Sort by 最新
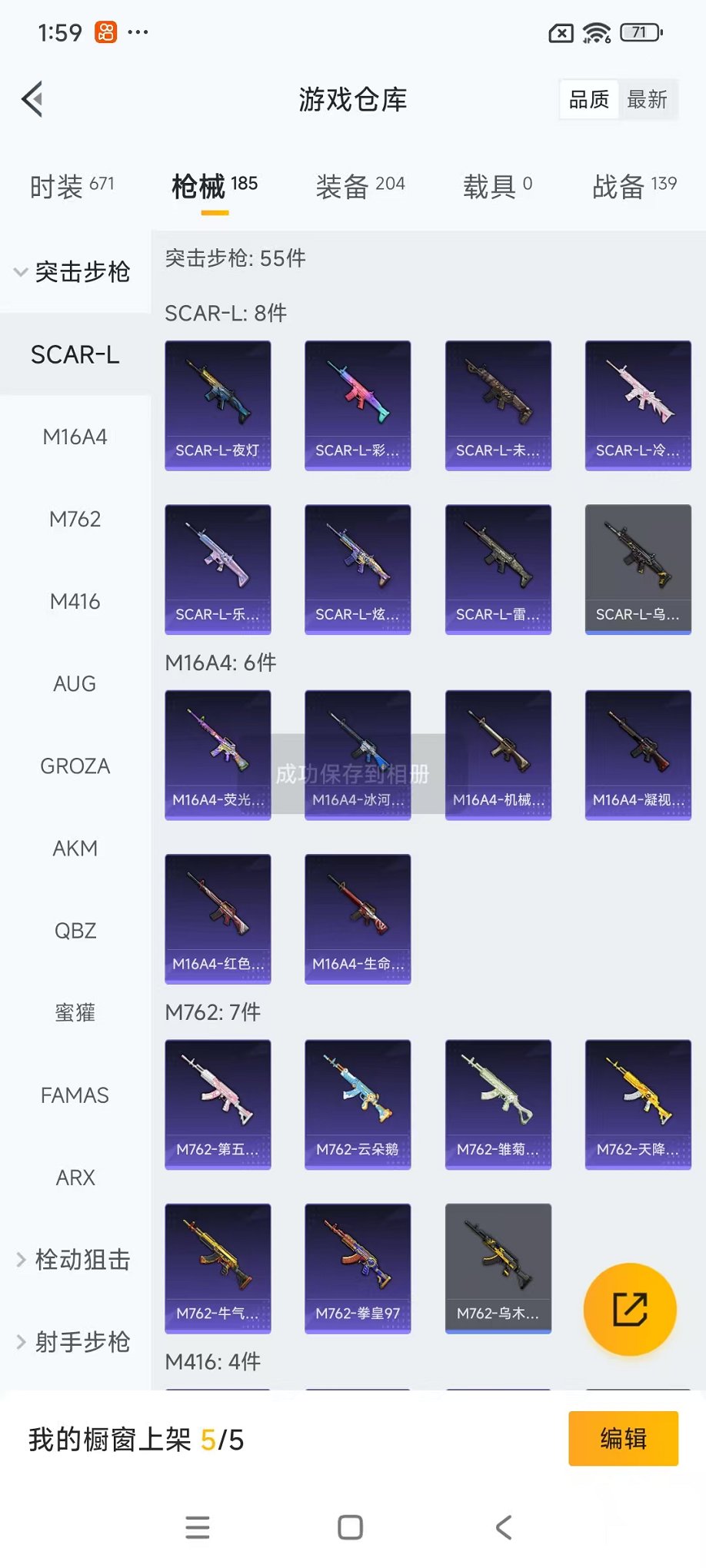The width and height of the screenshot is (706, 1568). point(647,99)
